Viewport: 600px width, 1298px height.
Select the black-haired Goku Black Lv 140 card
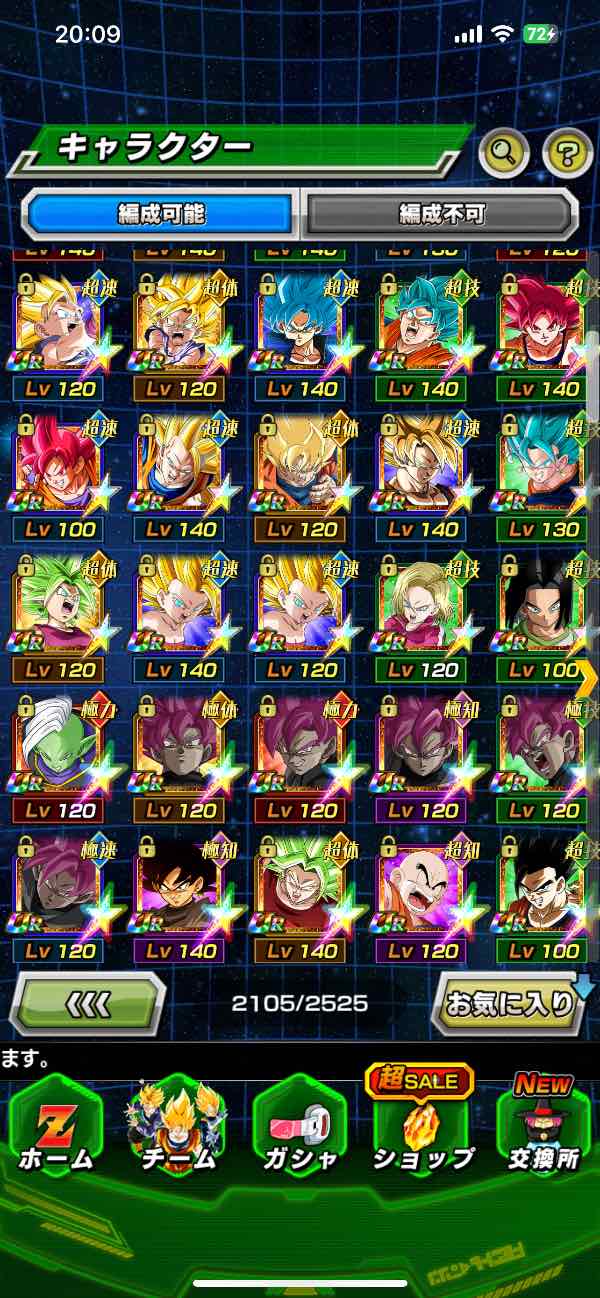[178, 892]
